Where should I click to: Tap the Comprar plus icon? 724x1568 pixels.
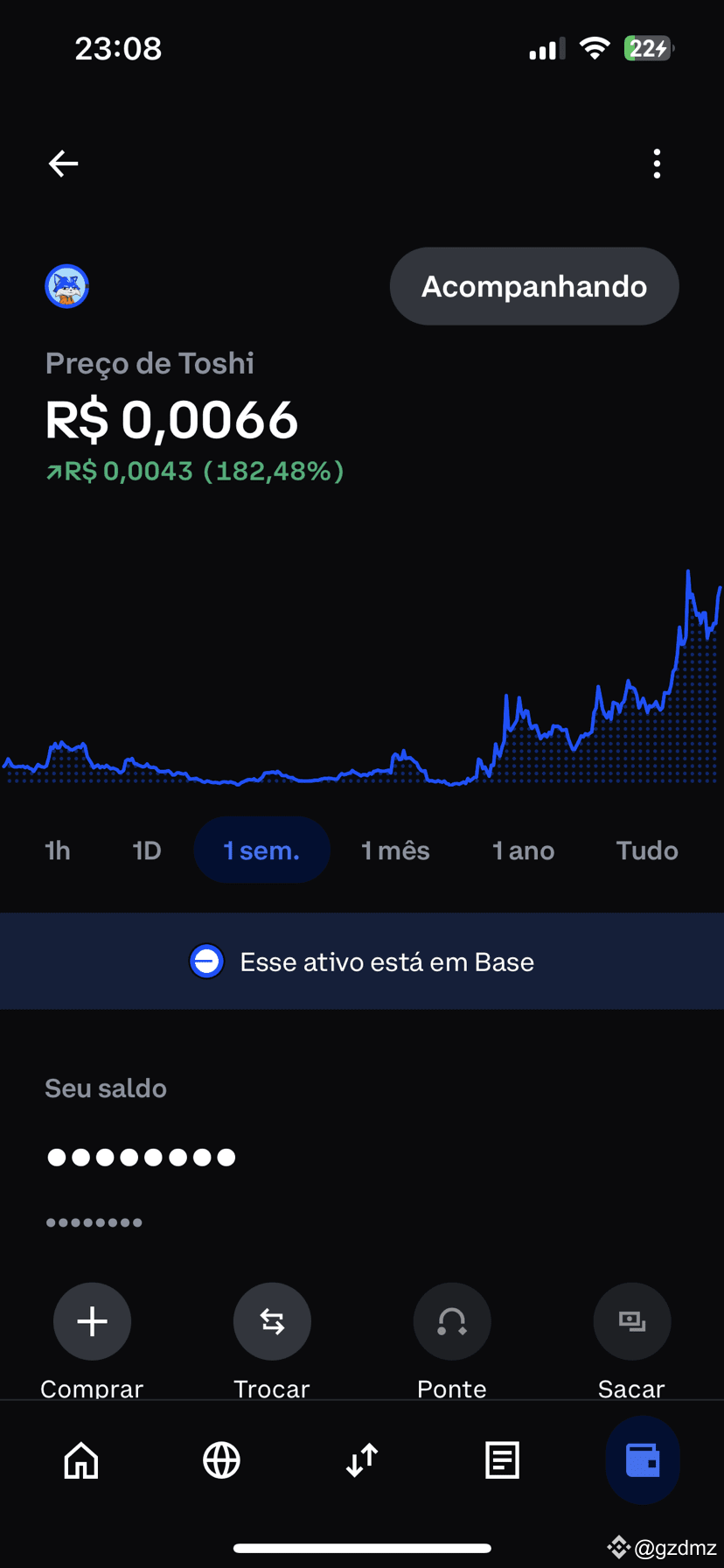click(92, 1321)
